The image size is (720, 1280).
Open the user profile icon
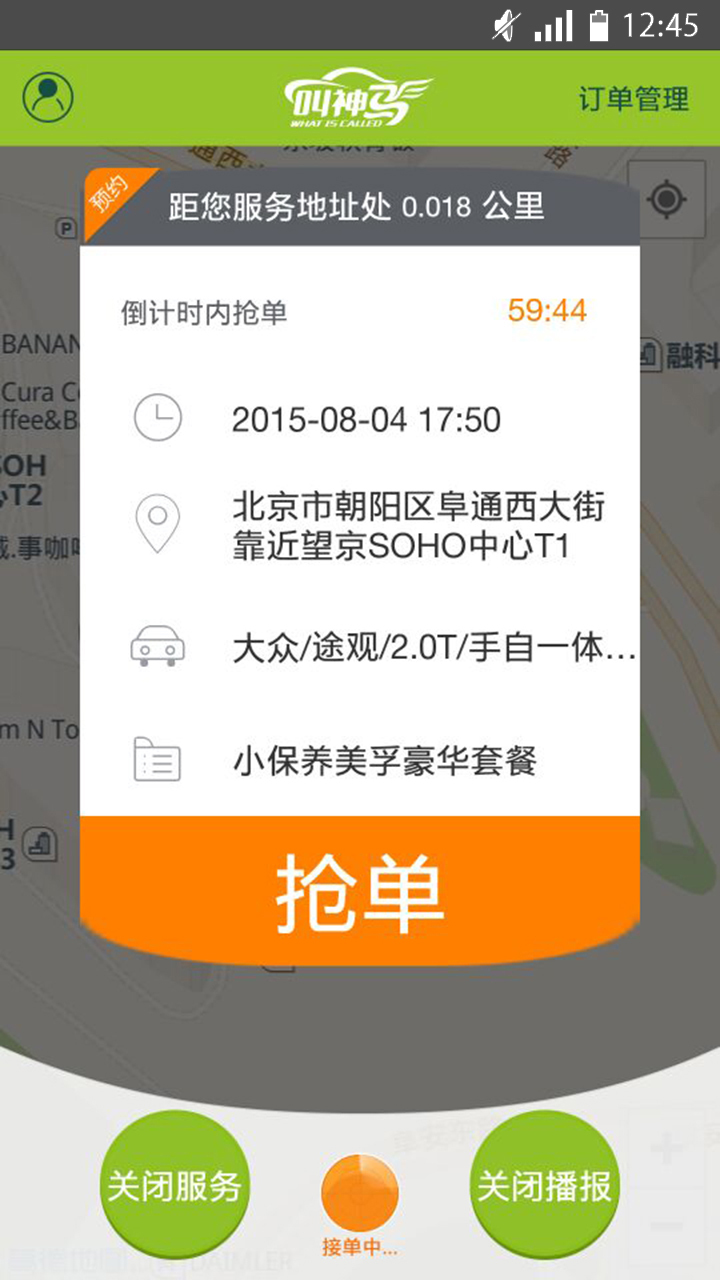click(48, 98)
